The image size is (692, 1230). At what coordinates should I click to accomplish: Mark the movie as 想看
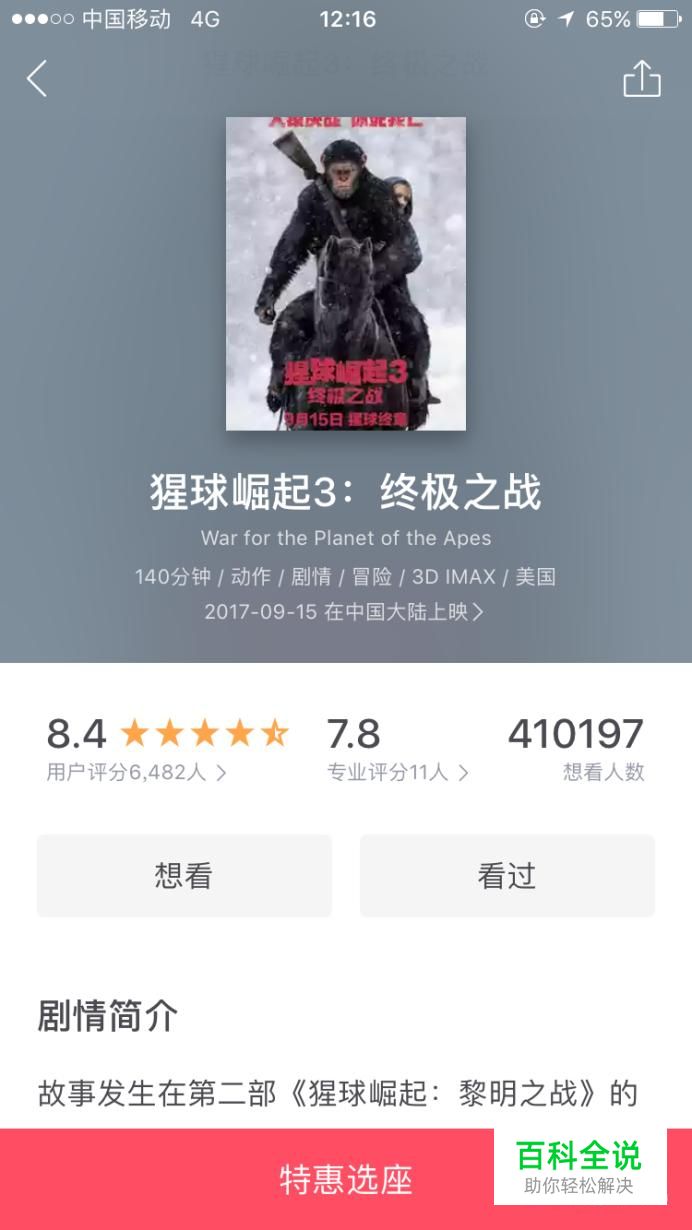[x=184, y=876]
